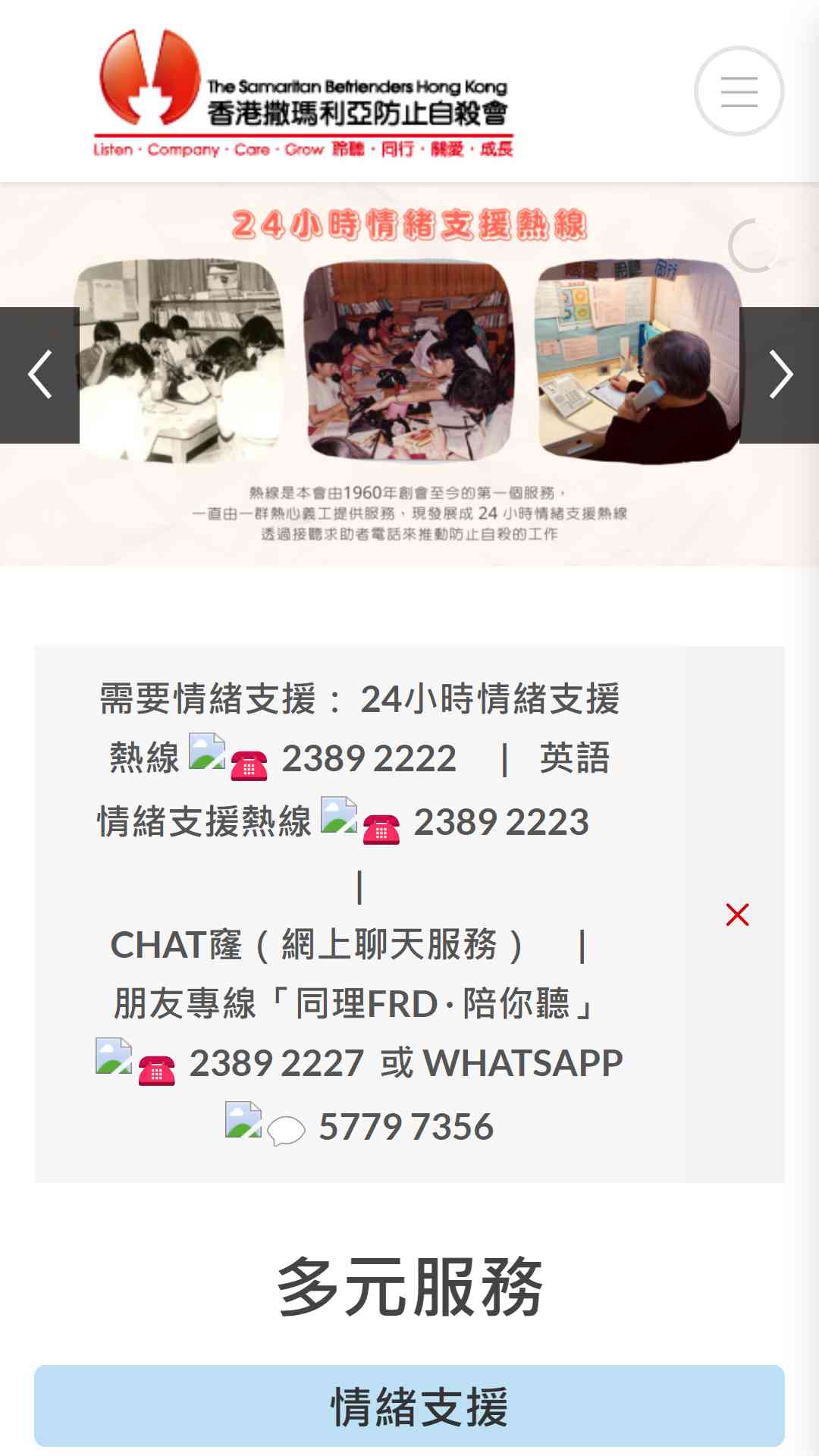Viewport: 819px width, 1456px height.
Task: Call the friends hotline 2389 2227
Action: (276, 1063)
